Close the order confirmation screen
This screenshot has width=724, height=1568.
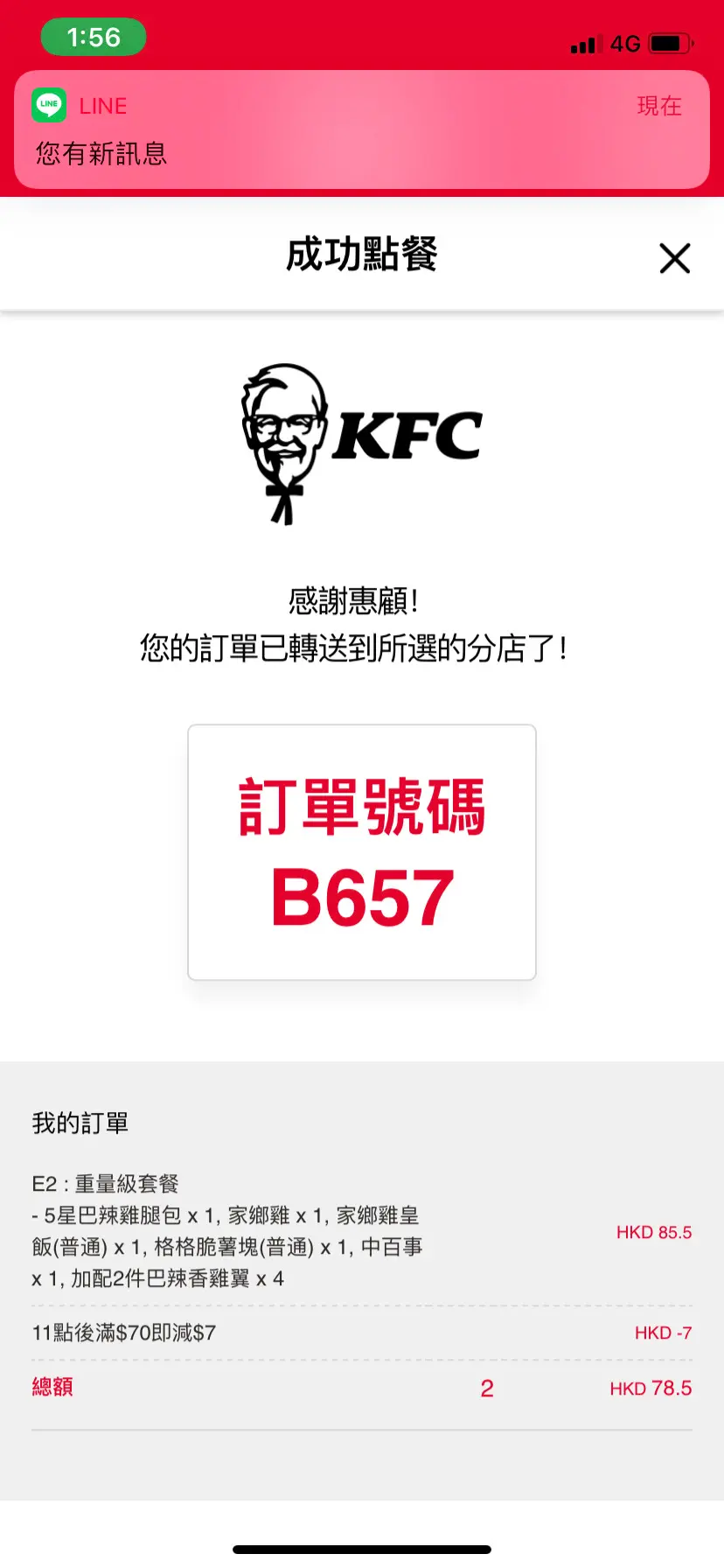(674, 258)
